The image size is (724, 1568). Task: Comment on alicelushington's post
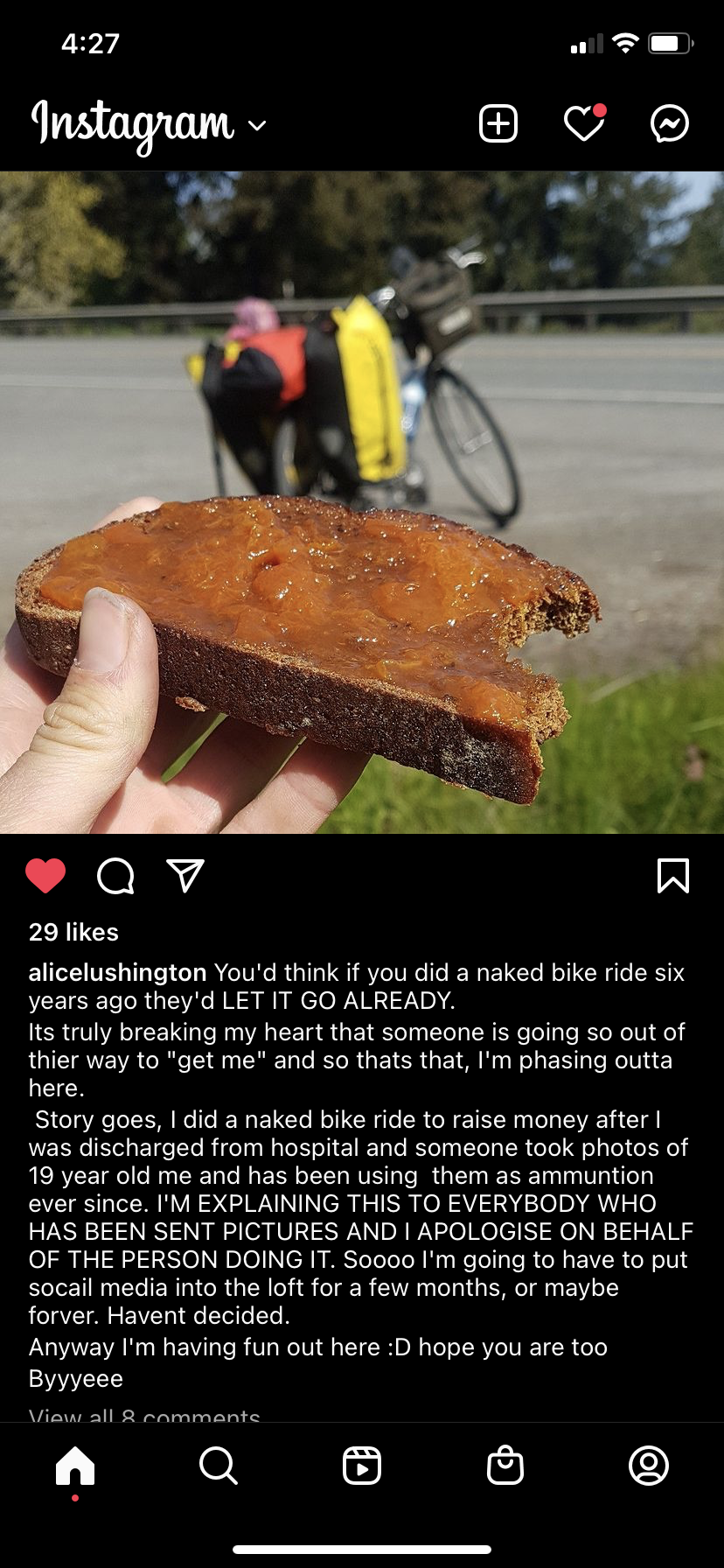pos(115,875)
